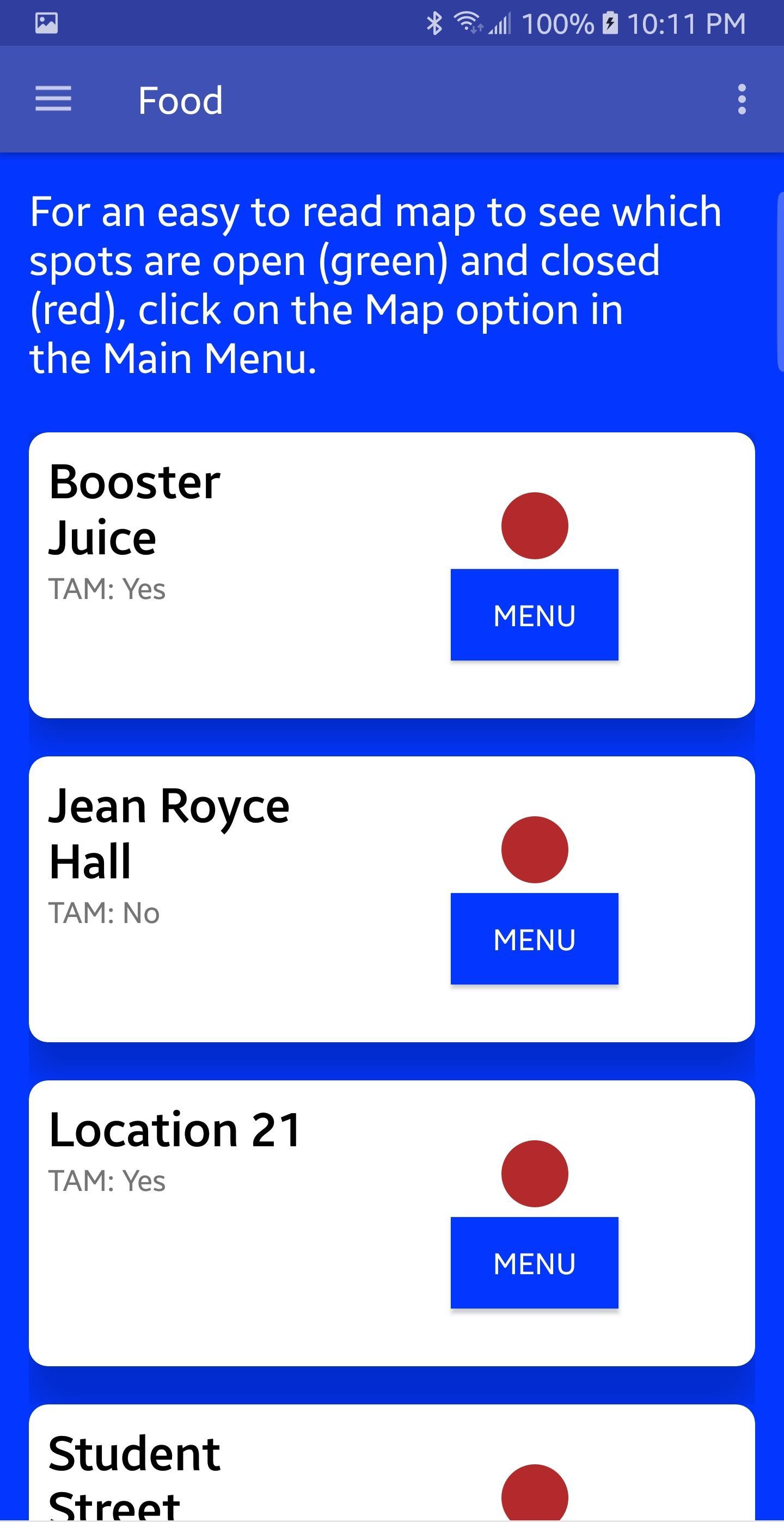The image size is (784, 1522).
Task: Toggle TAM status on the Booster Juice card
Action: (106, 588)
